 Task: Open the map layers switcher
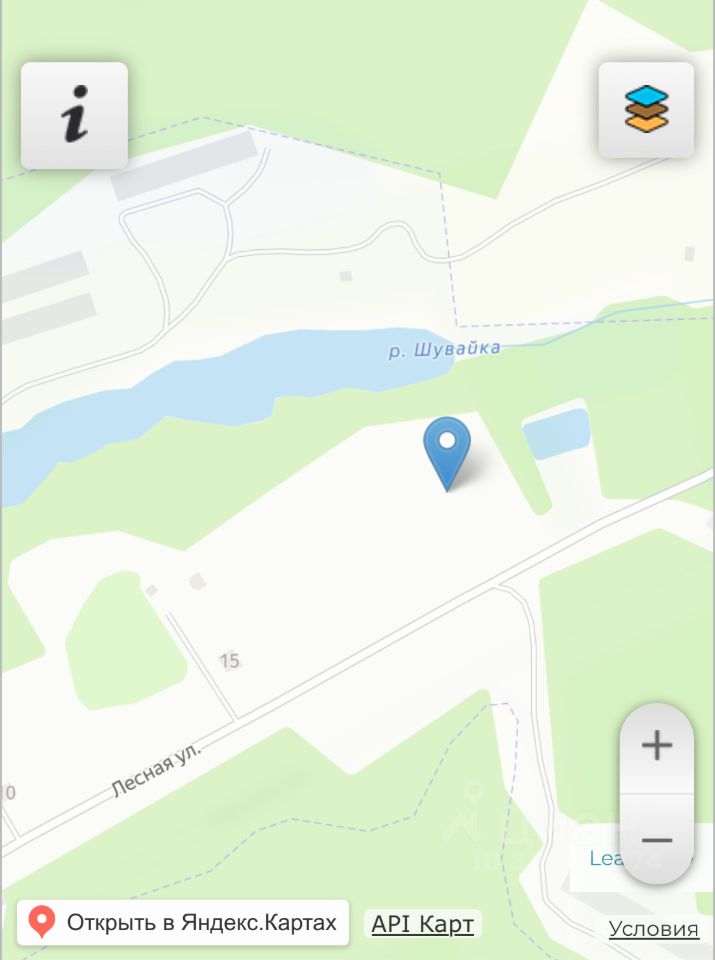click(x=646, y=110)
